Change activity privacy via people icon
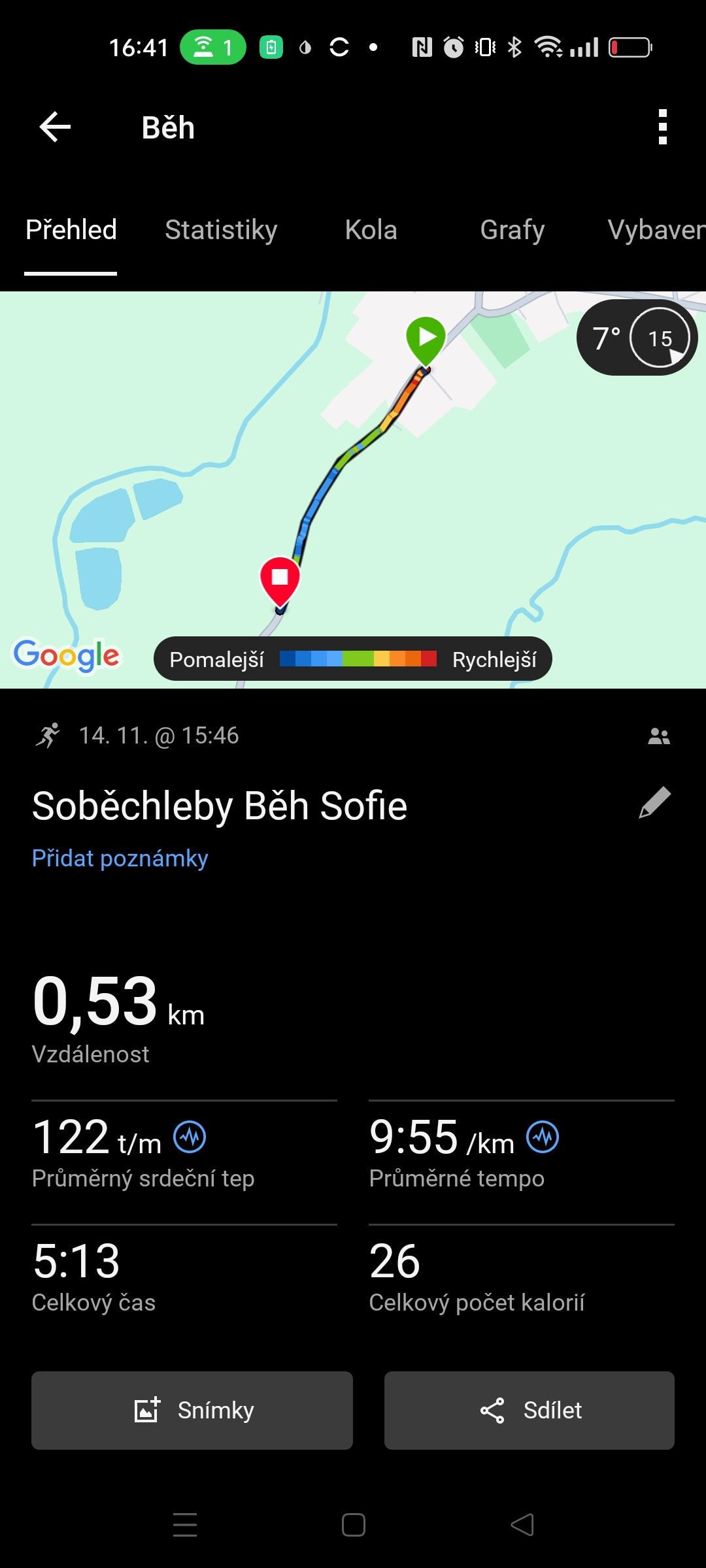706x1568 pixels. (x=658, y=736)
